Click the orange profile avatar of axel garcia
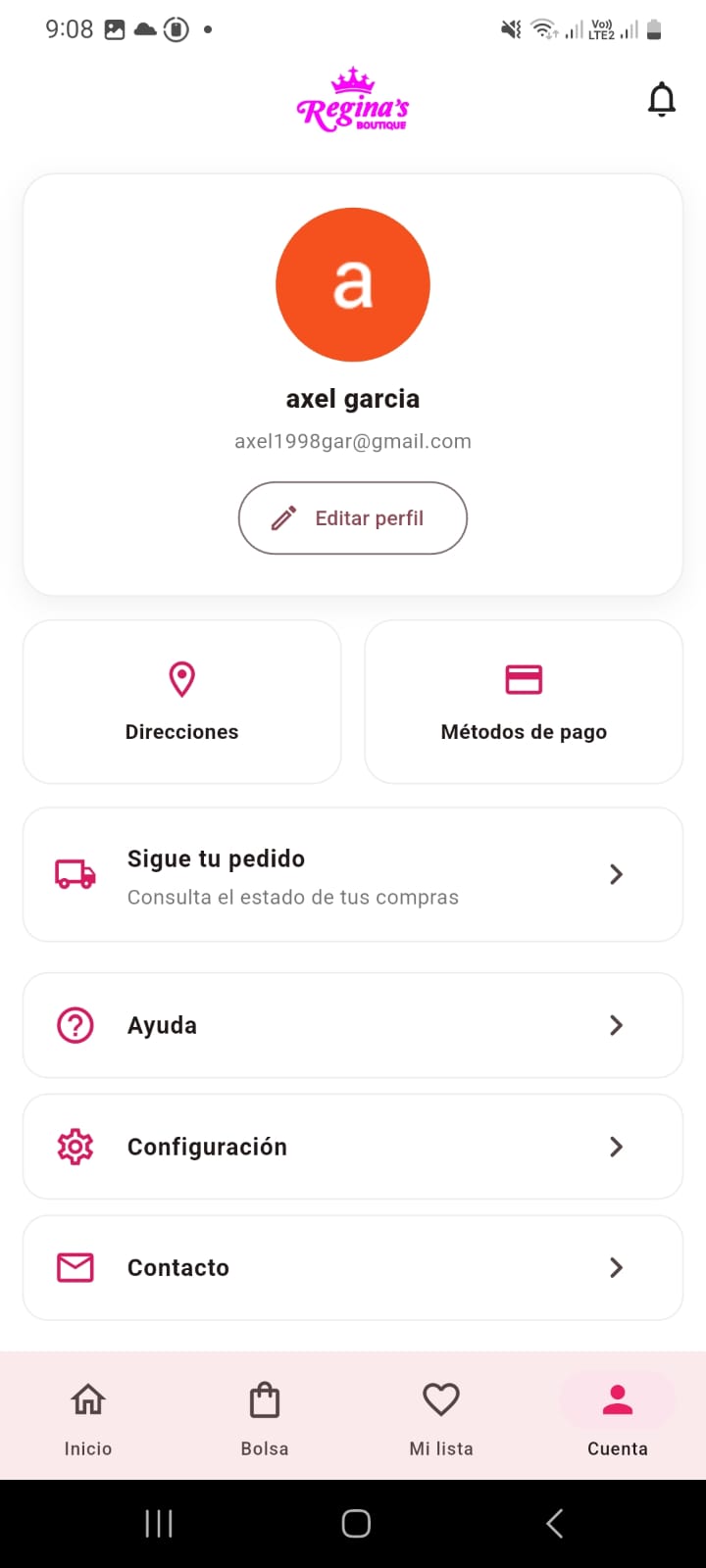 coord(353,284)
